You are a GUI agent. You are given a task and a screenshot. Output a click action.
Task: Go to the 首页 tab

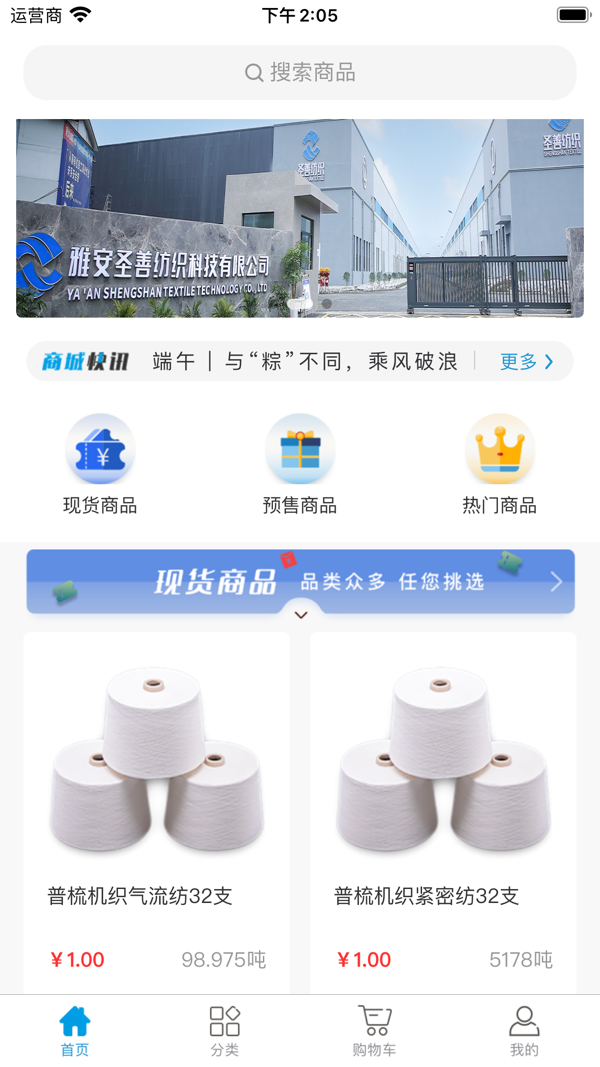pos(75,1031)
